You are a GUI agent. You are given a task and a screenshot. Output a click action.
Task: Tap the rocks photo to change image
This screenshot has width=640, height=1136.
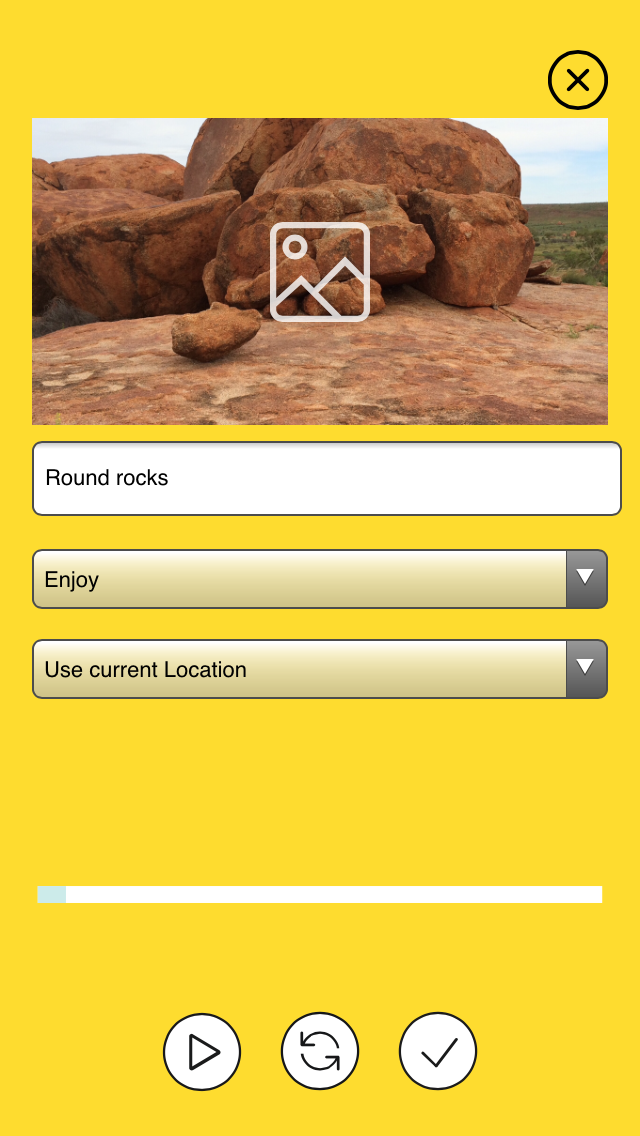coord(320,271)
